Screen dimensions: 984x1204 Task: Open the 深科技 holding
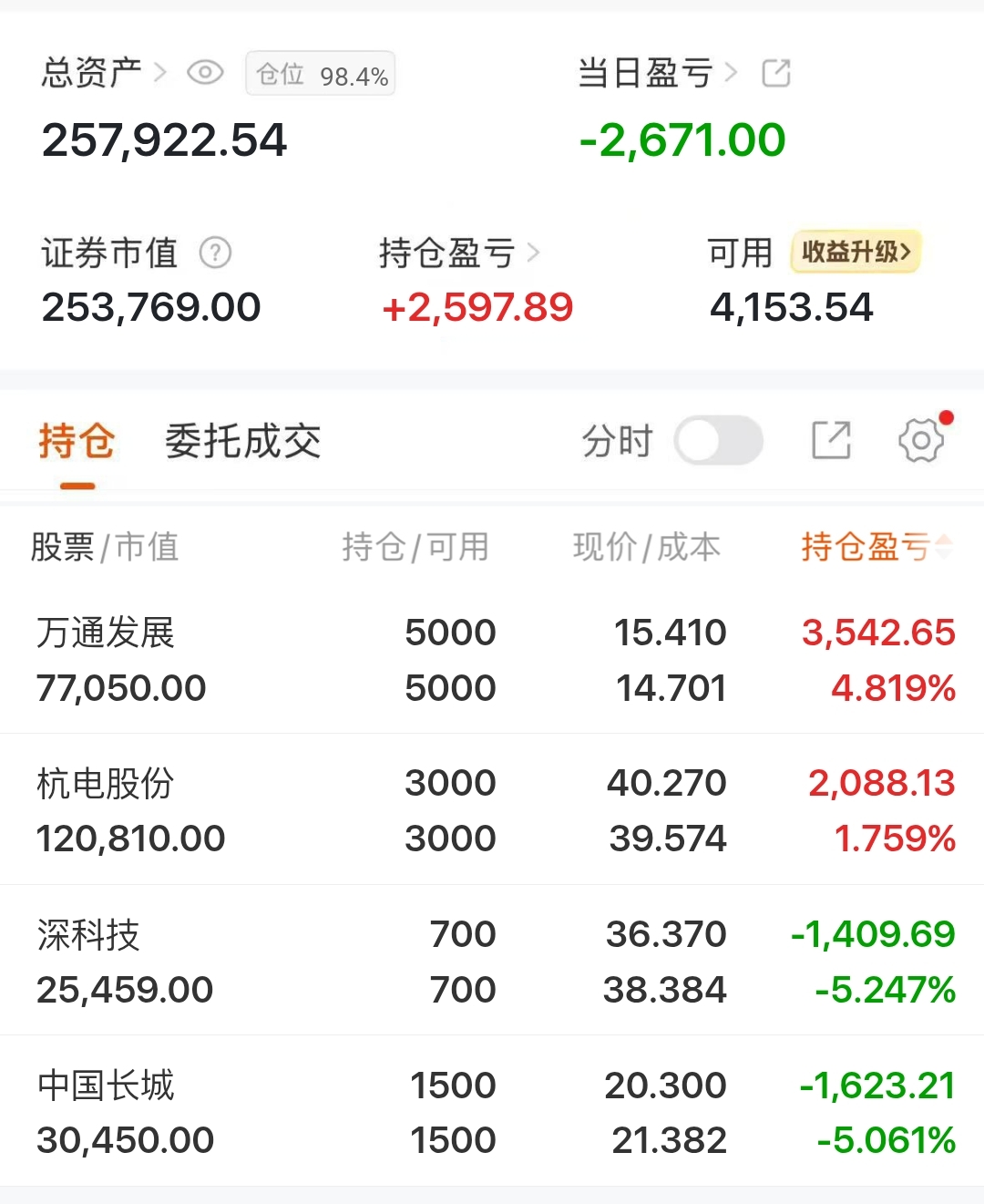coord(492,961)
